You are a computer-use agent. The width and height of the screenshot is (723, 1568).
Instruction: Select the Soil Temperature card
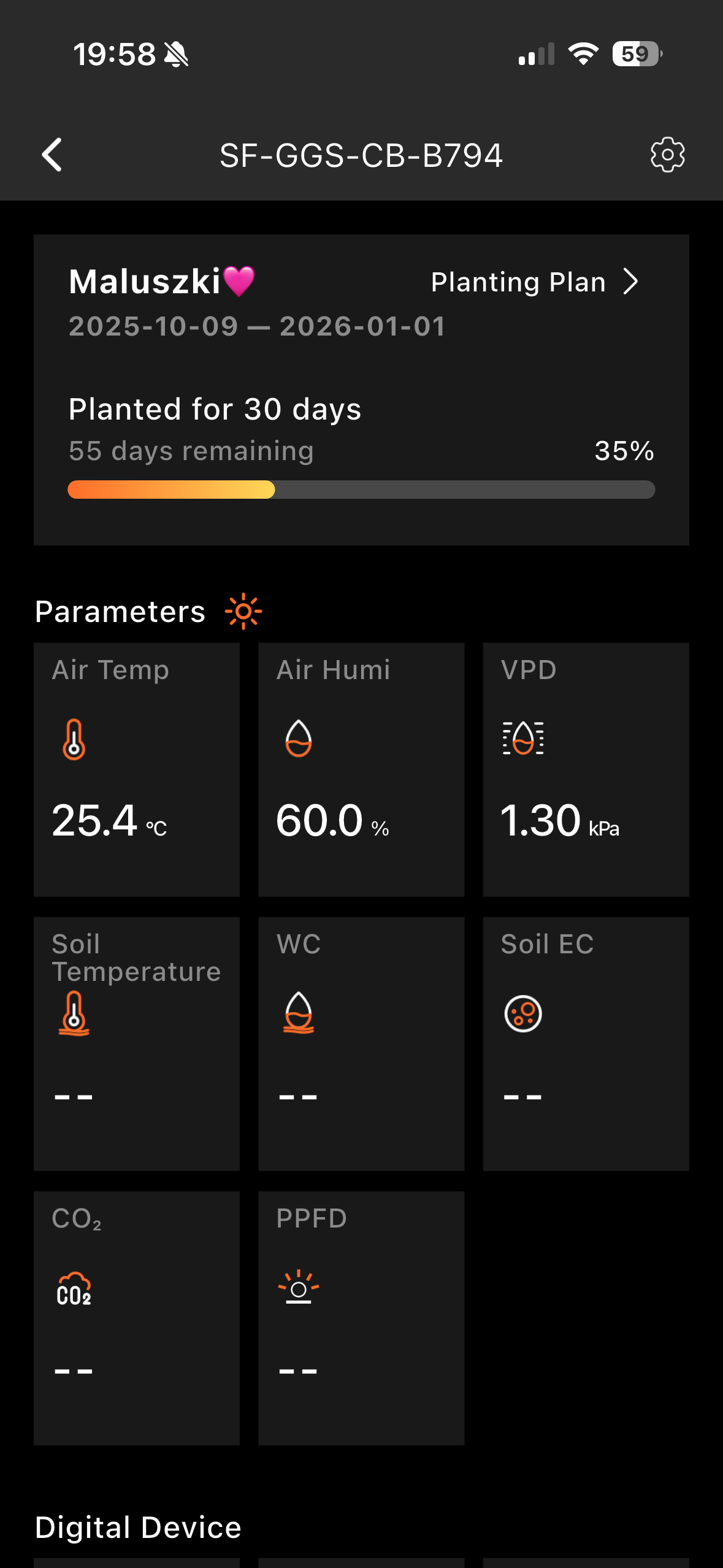coord(137,1043)
